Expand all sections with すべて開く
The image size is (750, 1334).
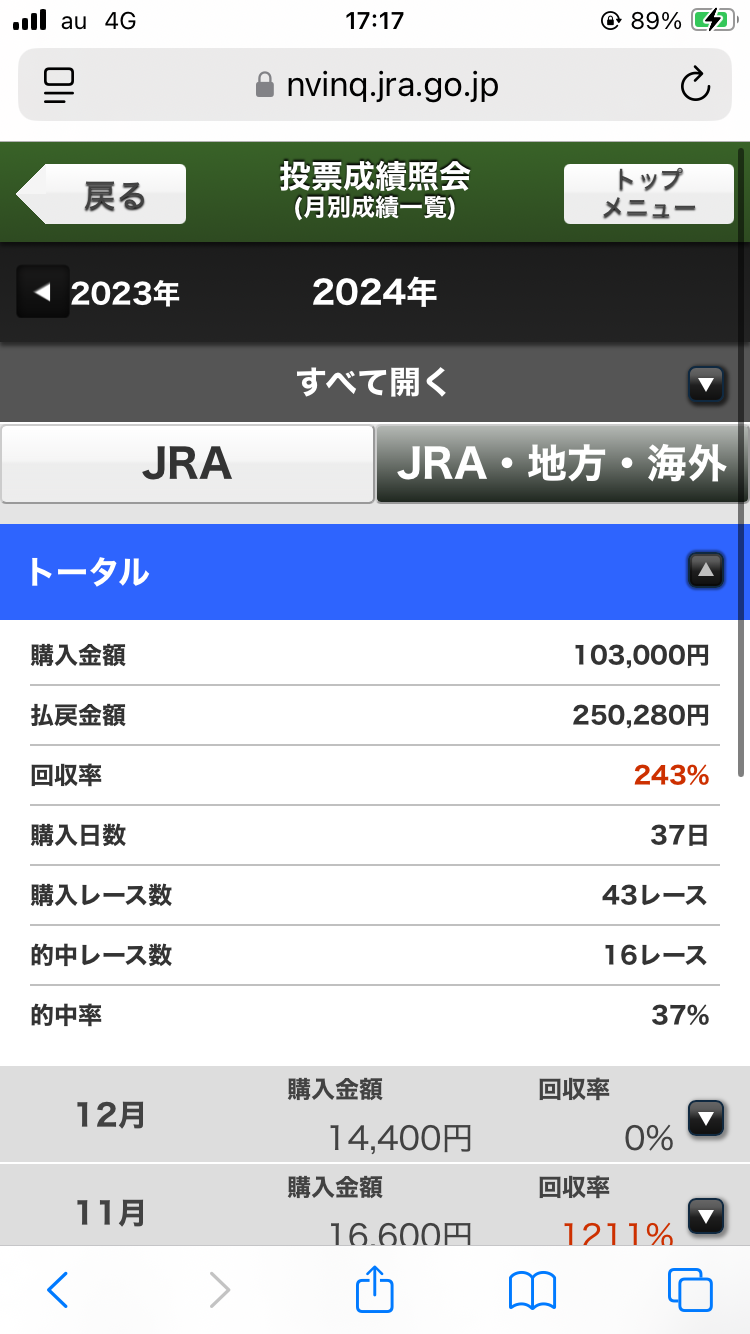click(x=375, y=382)
